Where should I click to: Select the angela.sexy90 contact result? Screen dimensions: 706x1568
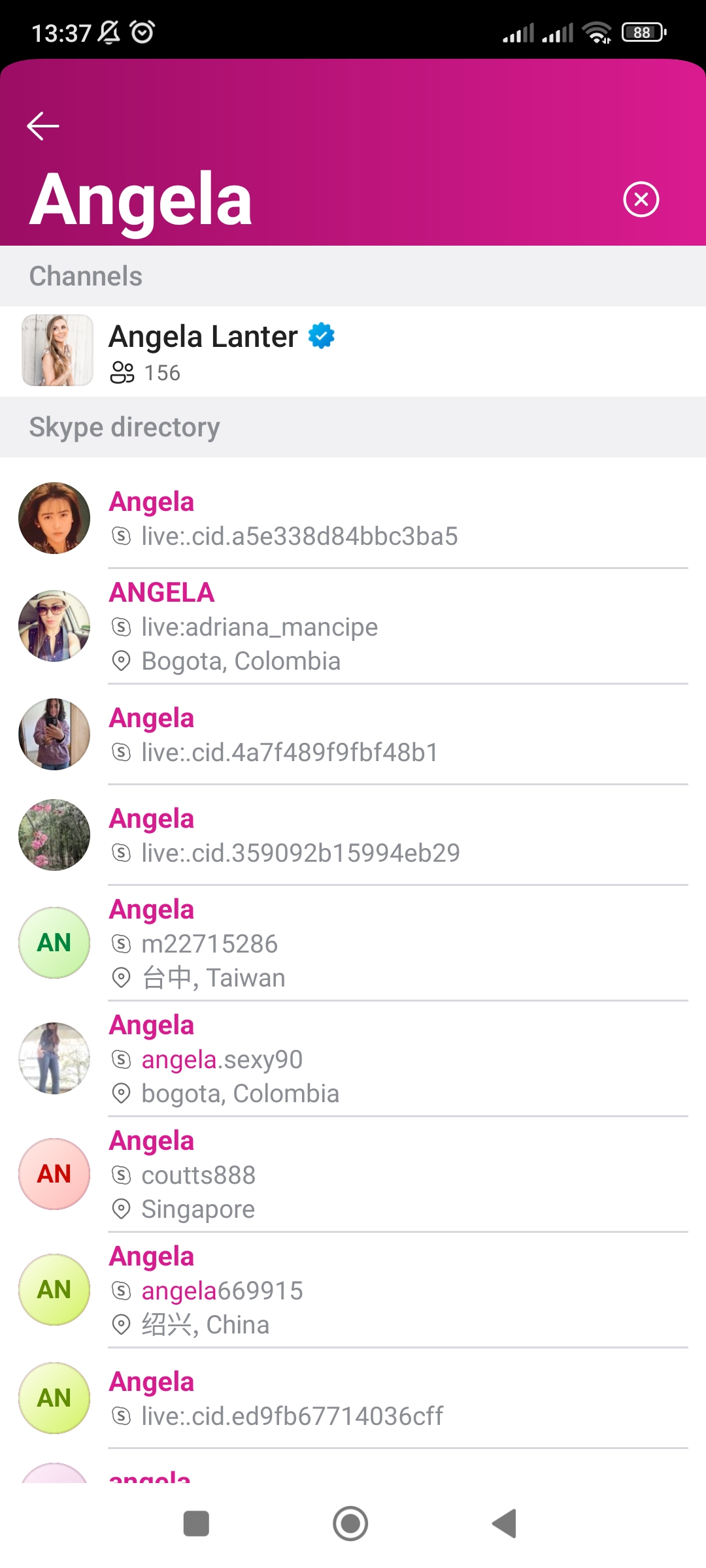(353, 1058)
